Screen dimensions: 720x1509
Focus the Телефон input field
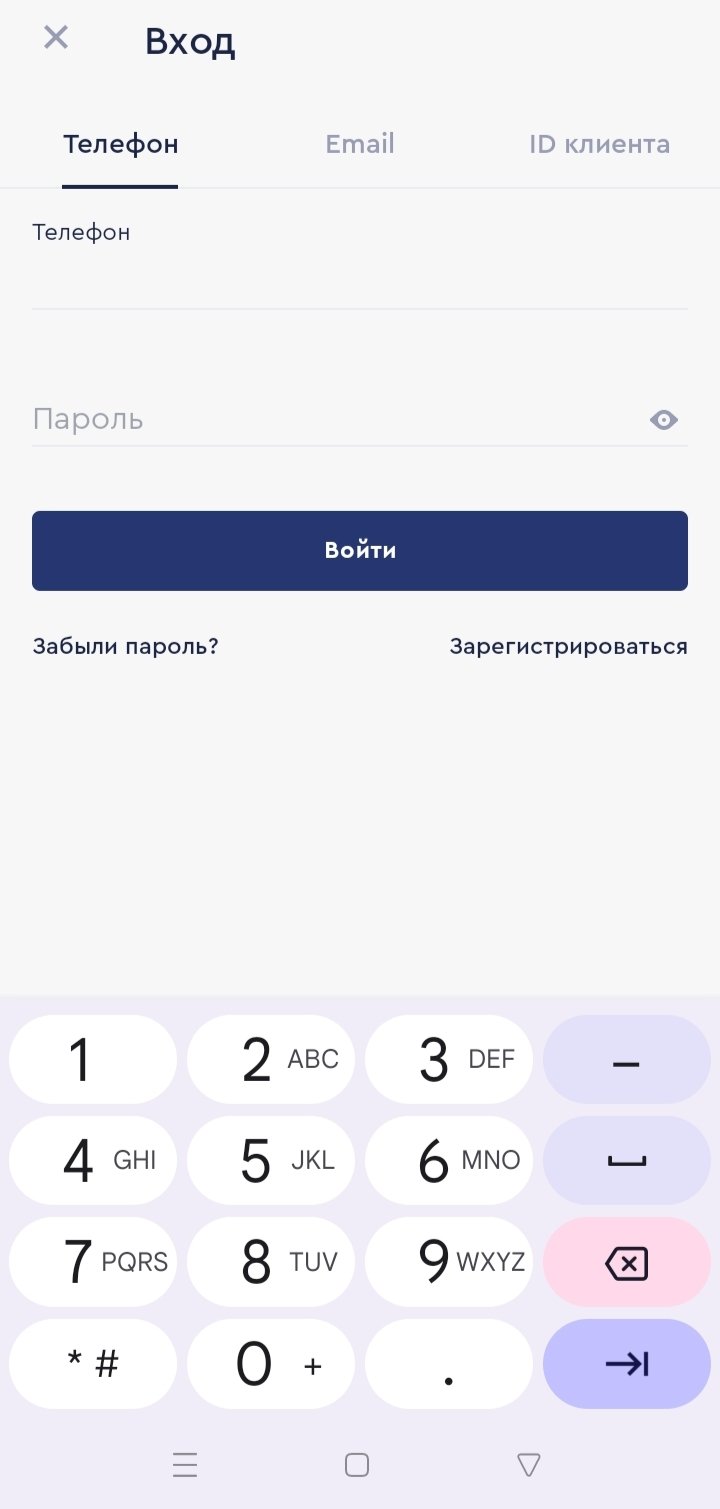(360, 282)
